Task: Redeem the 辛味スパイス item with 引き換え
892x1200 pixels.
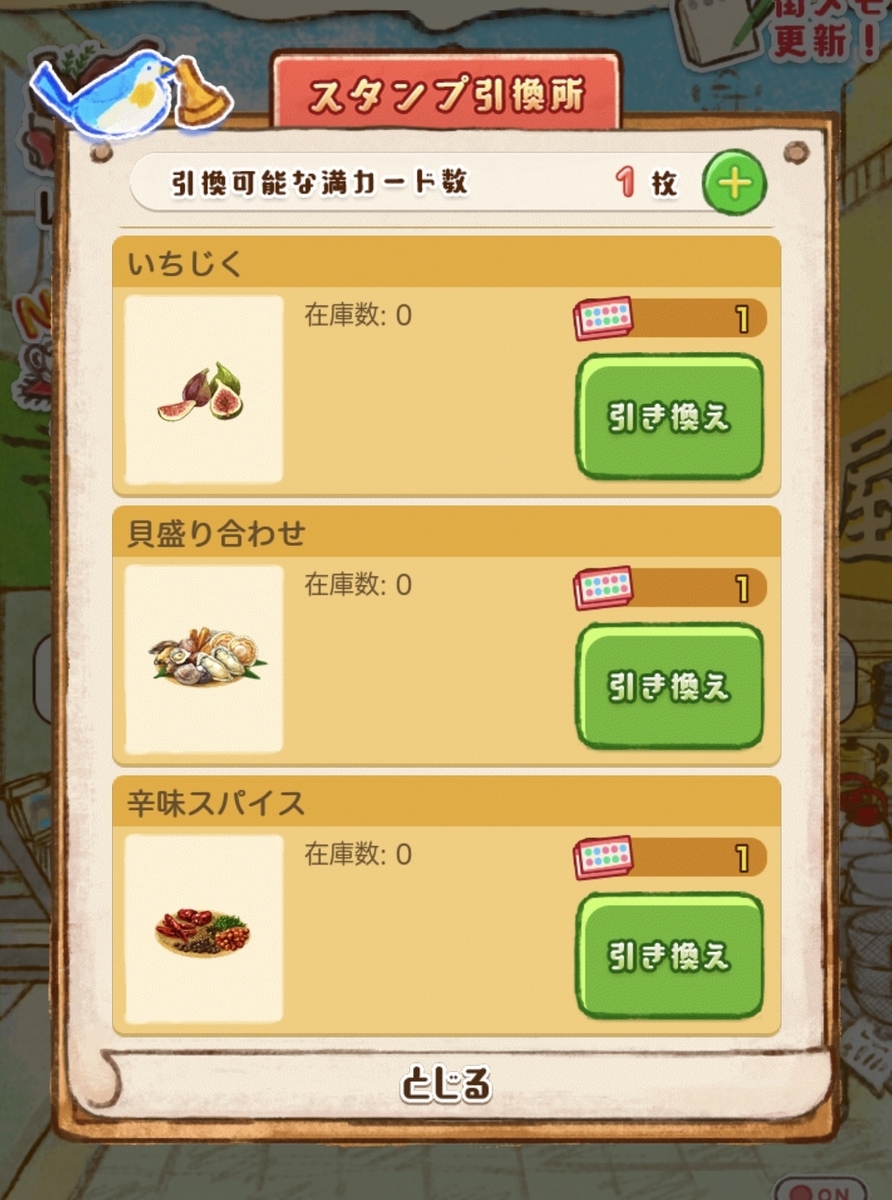Action: tap(669, 956)
